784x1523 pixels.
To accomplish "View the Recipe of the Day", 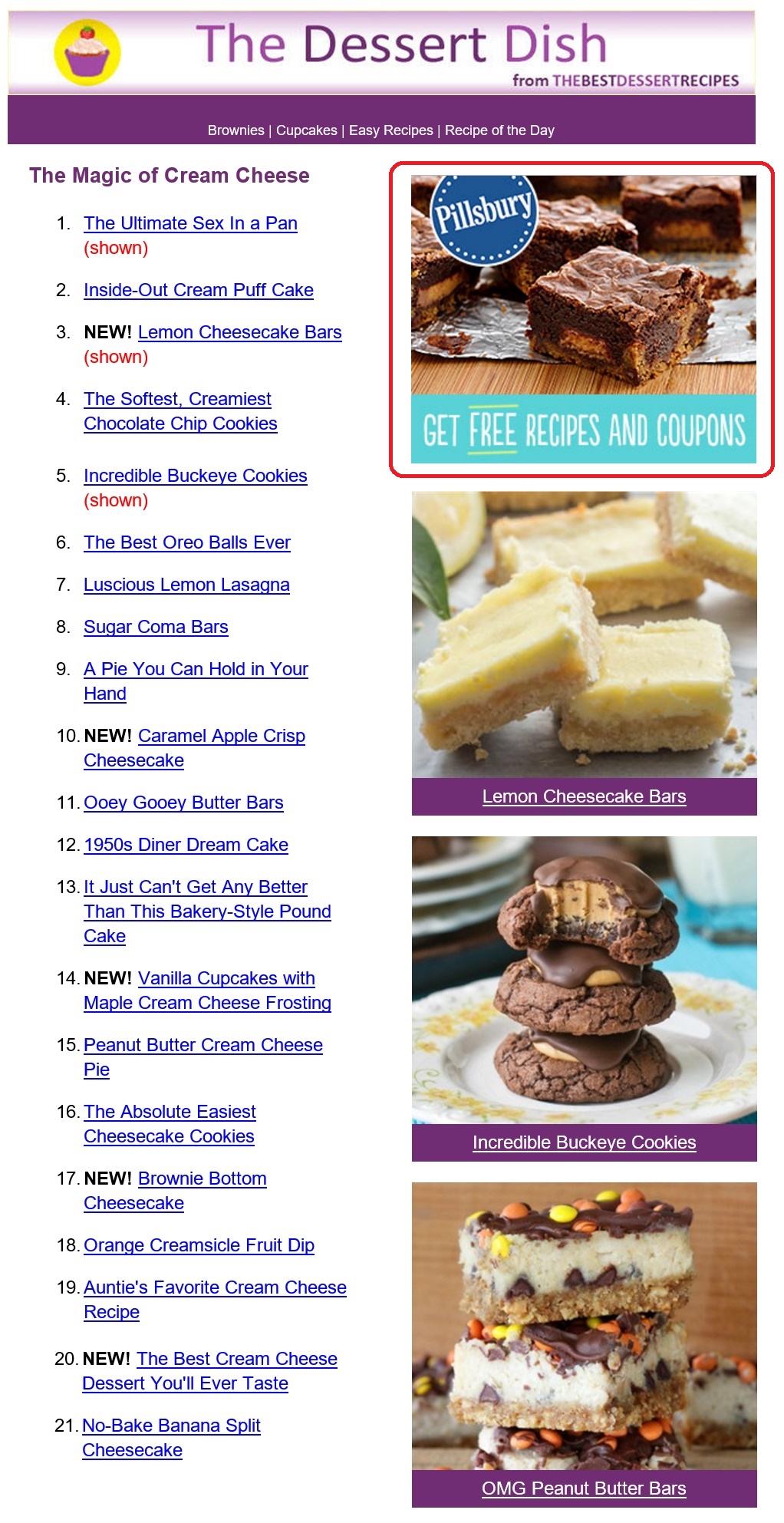I will pos(499,130).
